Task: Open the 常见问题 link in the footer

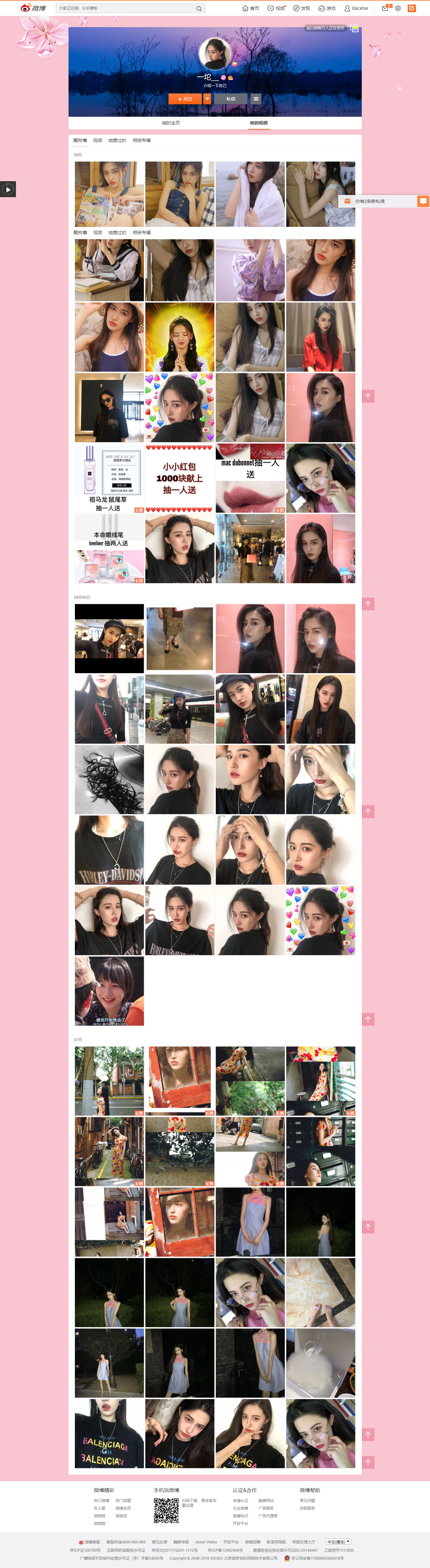Action: [307, 1500]
